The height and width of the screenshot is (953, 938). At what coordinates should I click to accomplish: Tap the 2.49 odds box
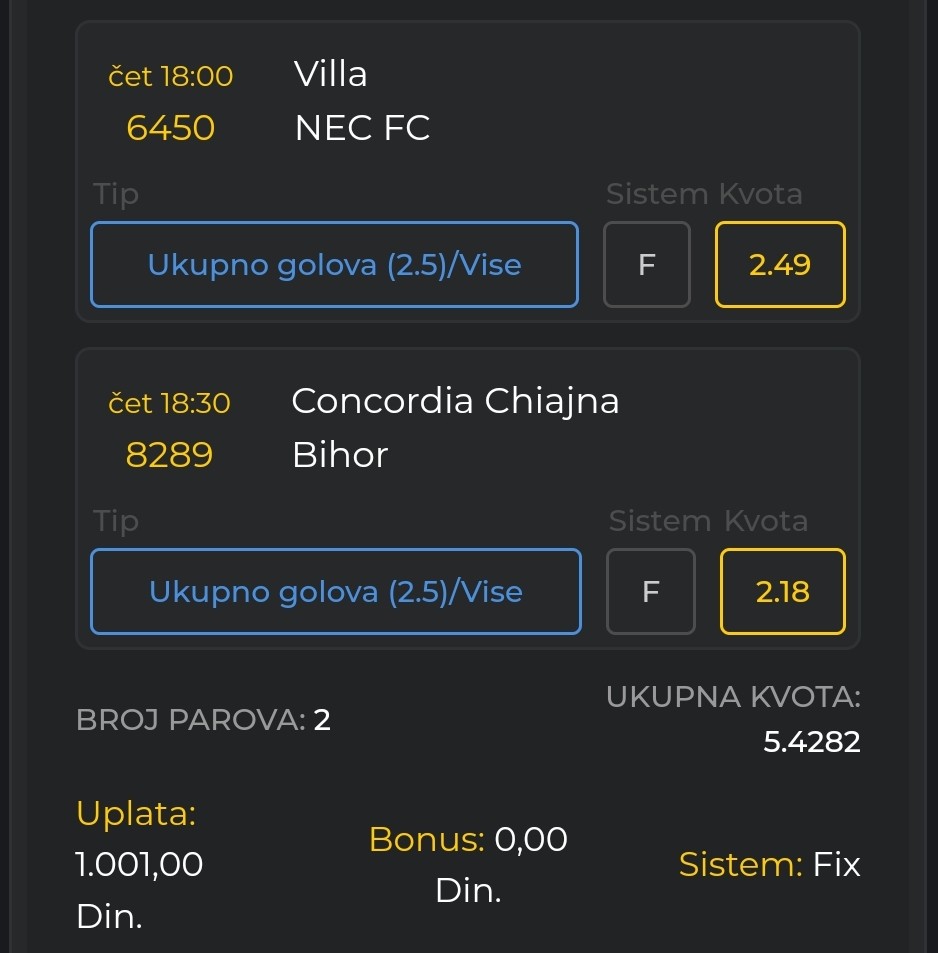(x=780, y=265)
